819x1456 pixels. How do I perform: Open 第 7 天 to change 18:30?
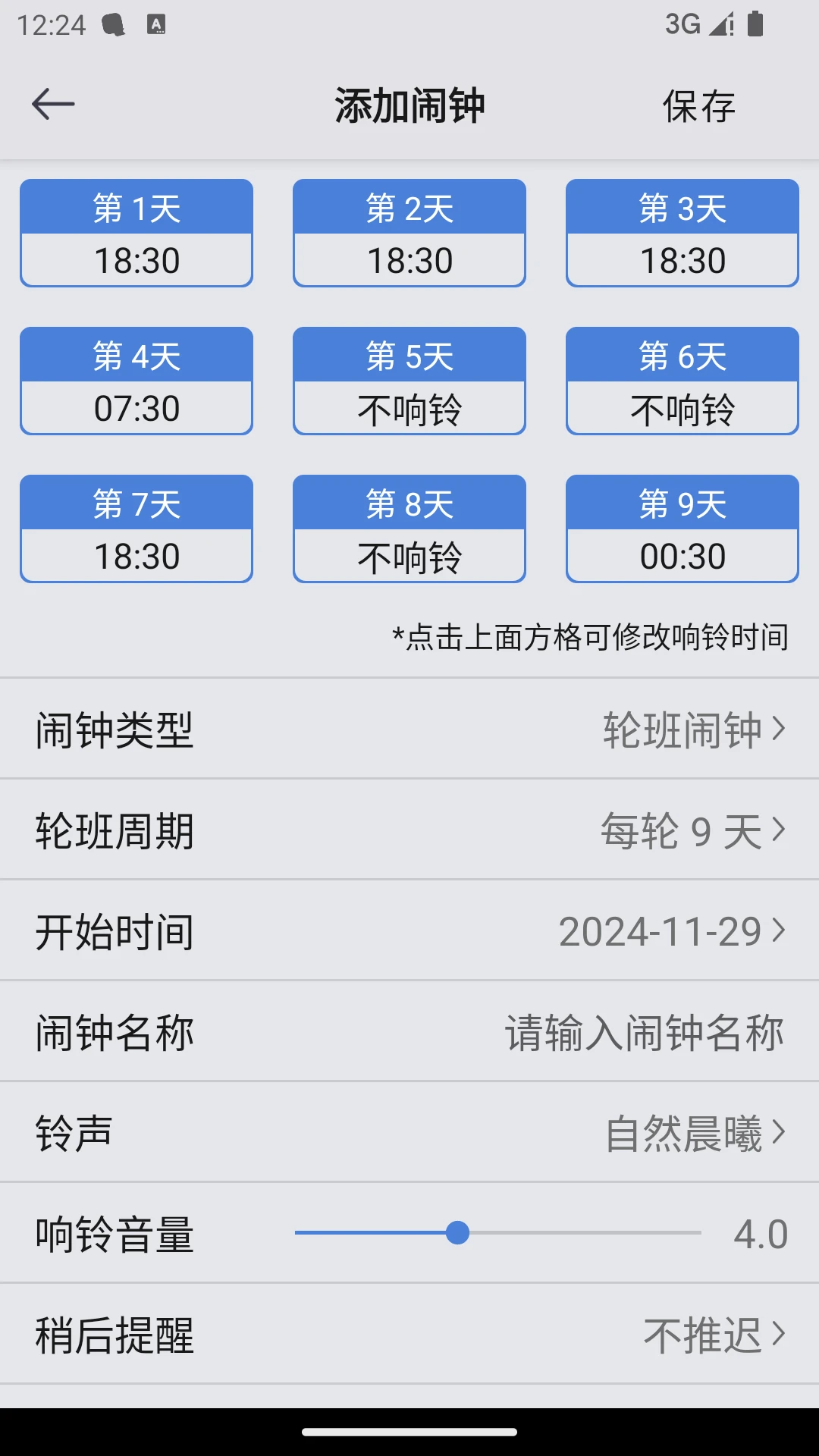(x=136, y=529)
